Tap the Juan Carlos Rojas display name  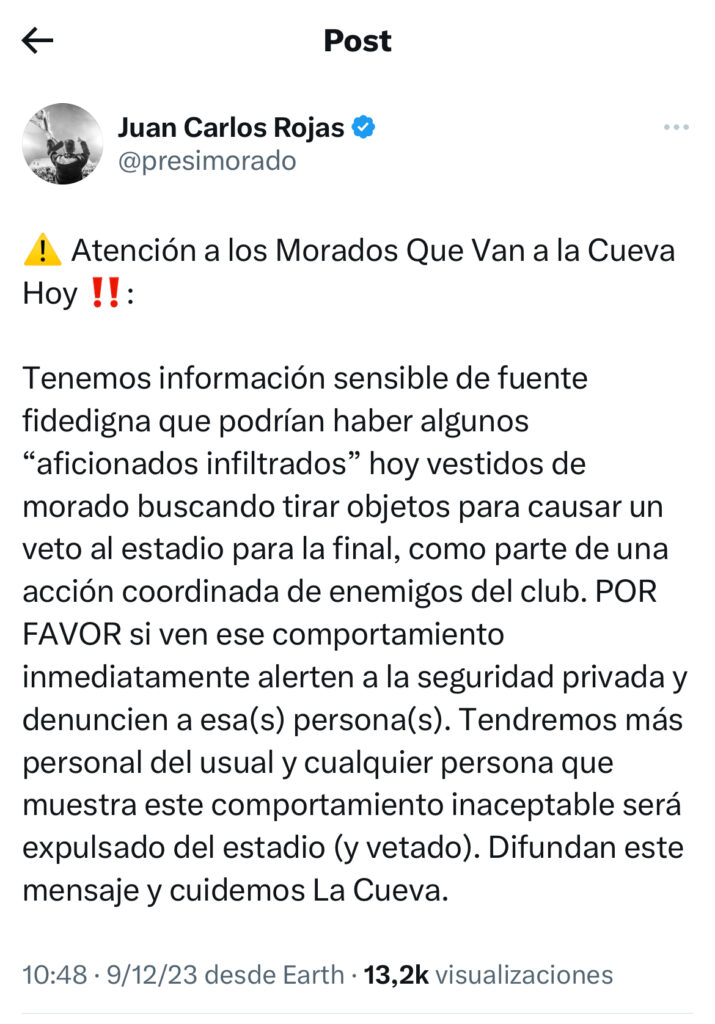(231, 127)
